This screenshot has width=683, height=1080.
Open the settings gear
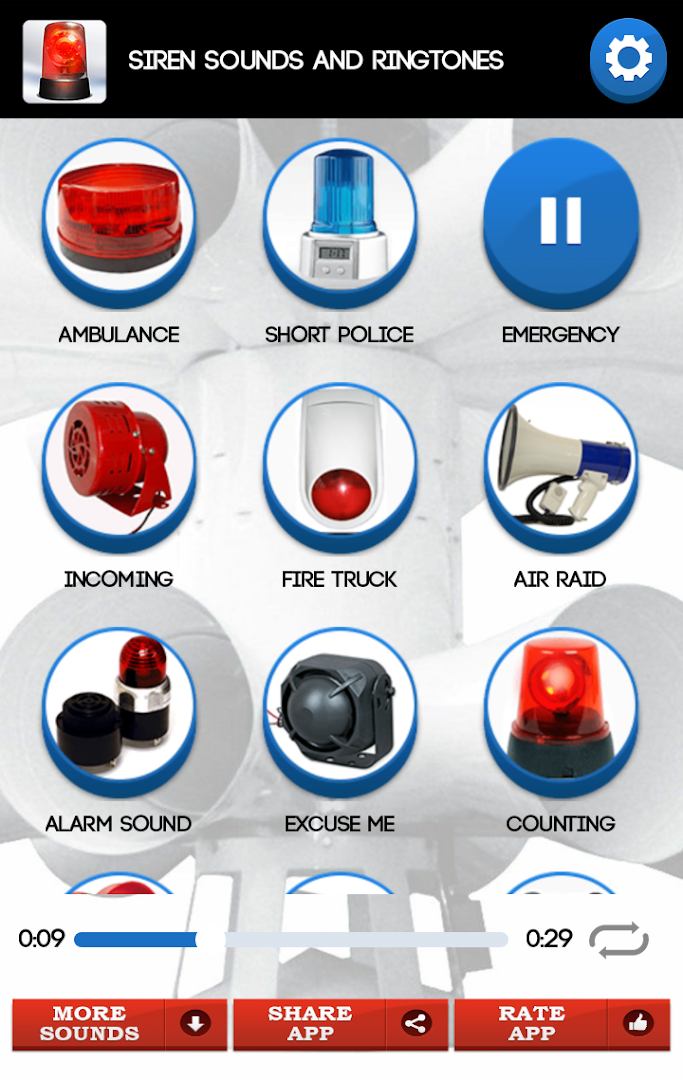coord(628,59)
